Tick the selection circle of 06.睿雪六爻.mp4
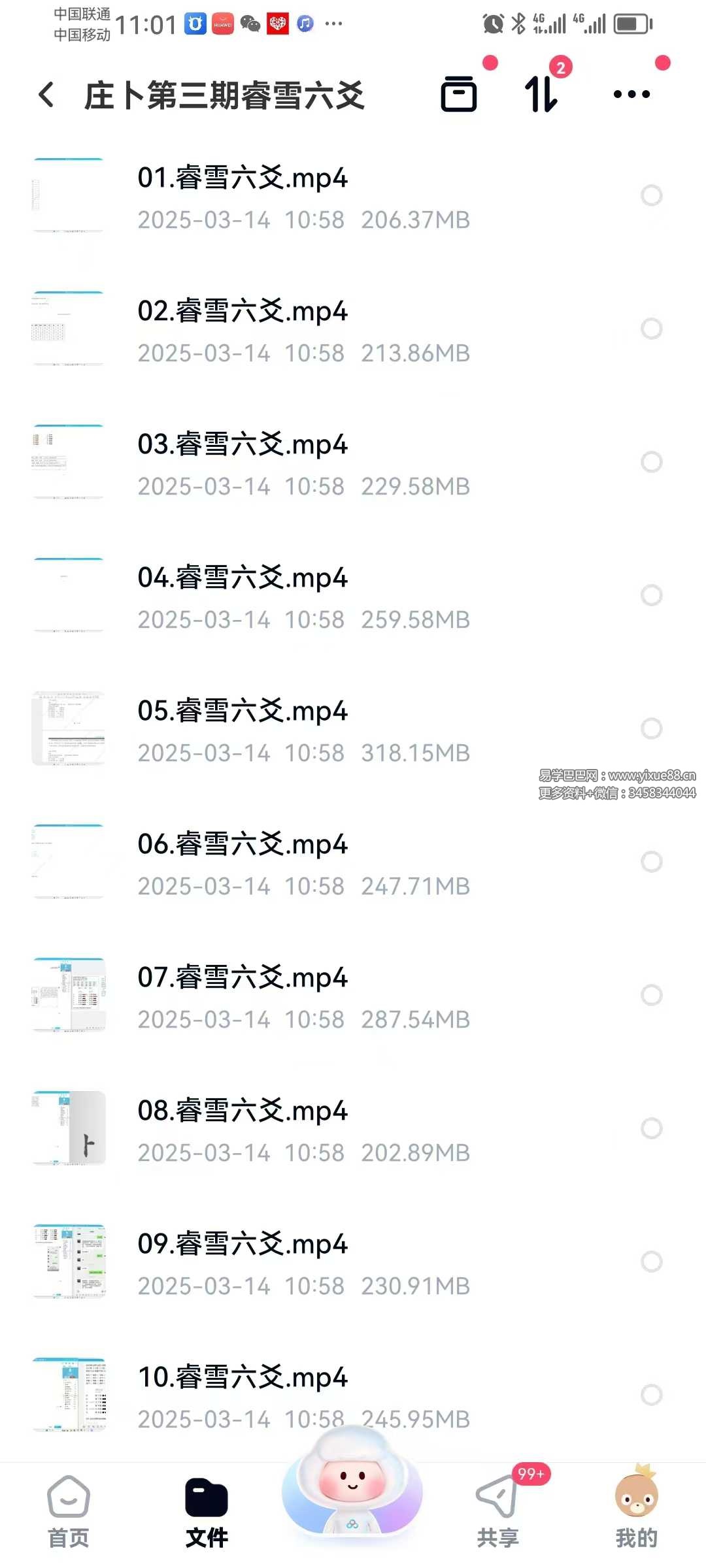Screen dimensions: 706x1568 pos(651,862)
